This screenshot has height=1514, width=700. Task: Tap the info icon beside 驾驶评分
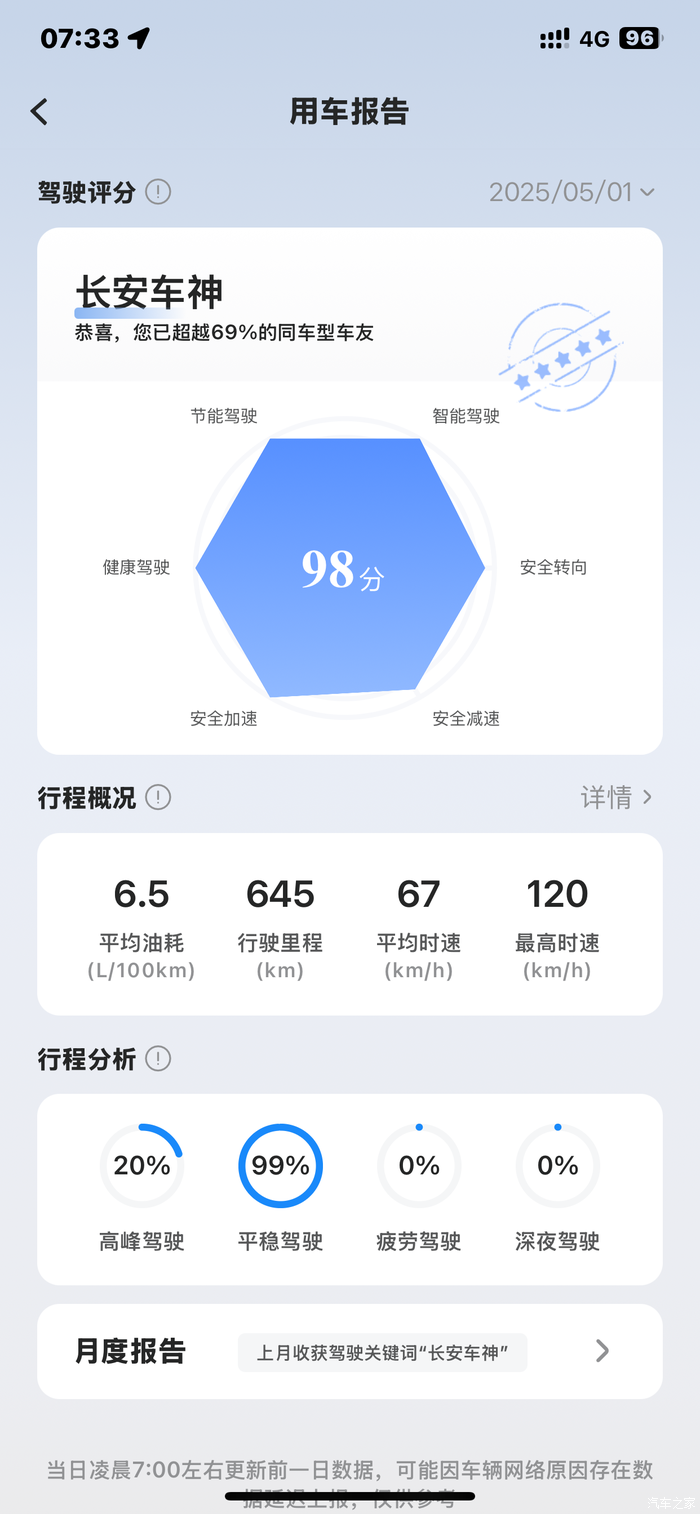(x=158, y=192)
